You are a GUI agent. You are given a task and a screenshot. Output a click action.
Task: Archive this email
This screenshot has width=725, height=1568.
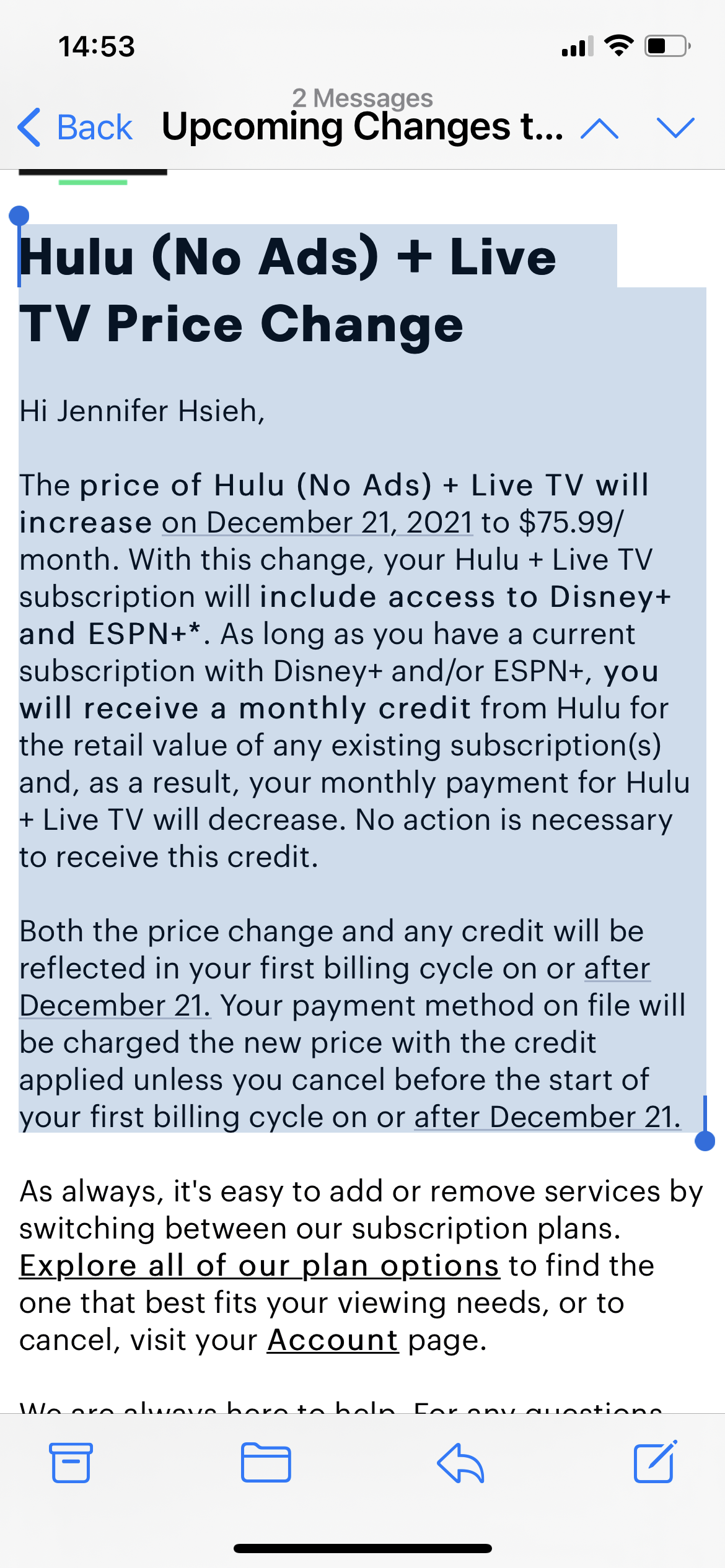point(71,1463)
